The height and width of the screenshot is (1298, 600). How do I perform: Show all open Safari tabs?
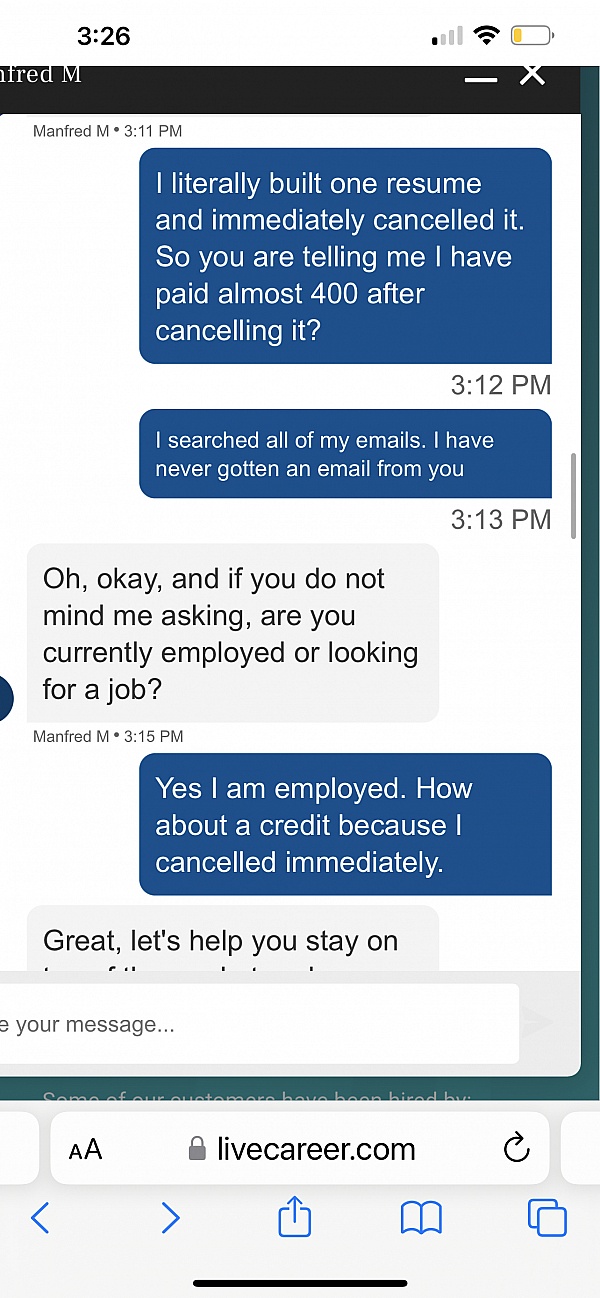pyautogui.click(x=546, y=1218)
